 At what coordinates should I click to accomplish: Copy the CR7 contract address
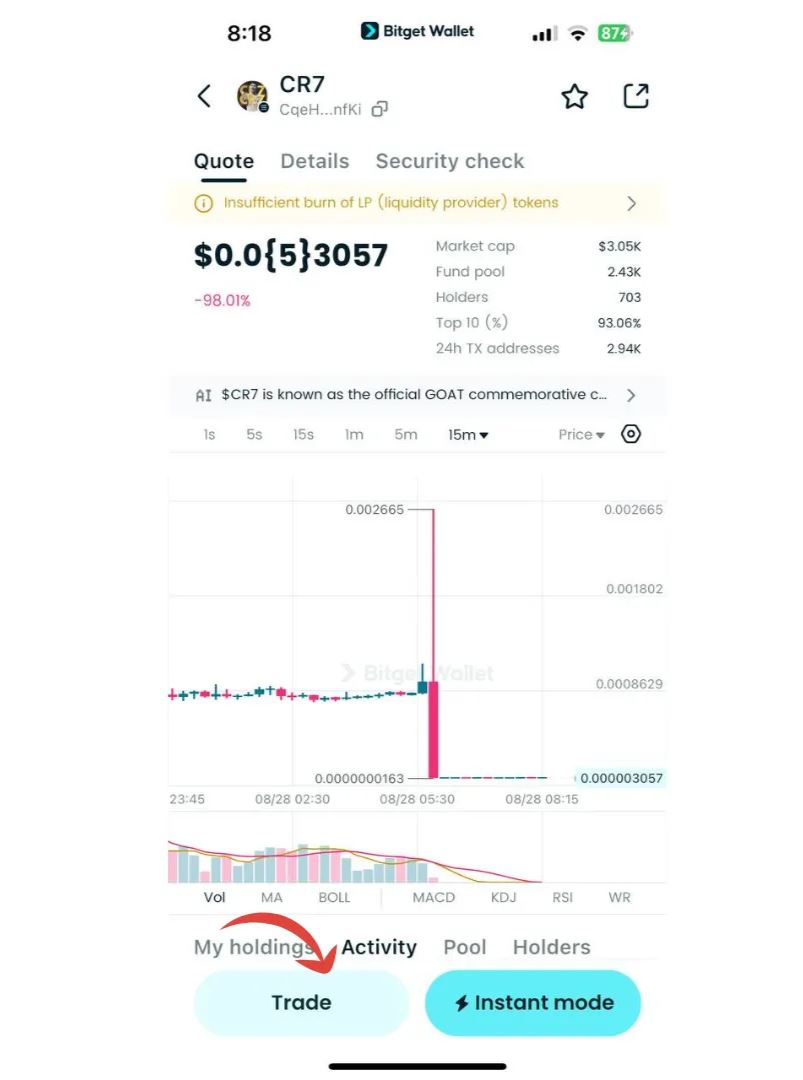click(x=379, y=110)
